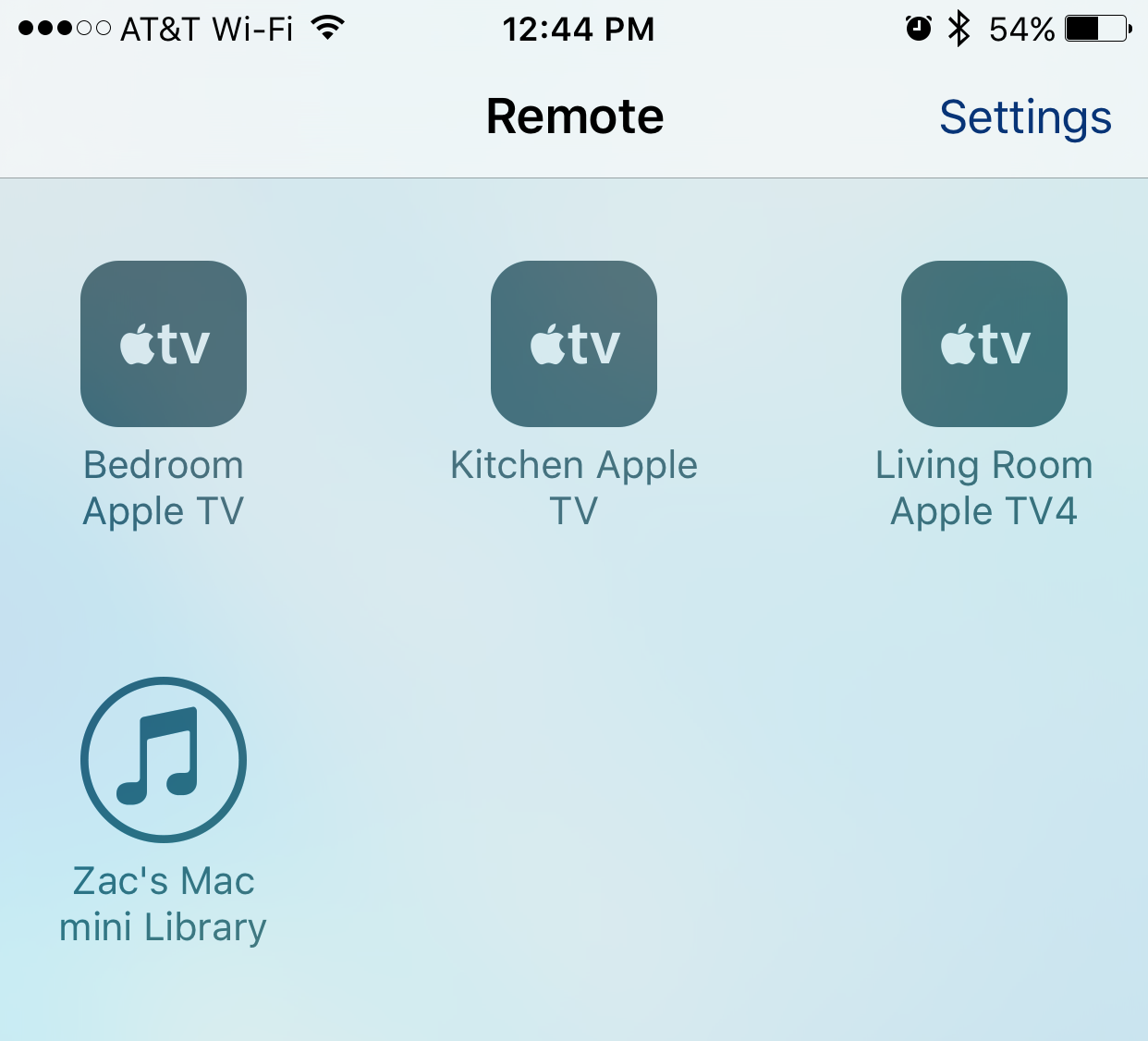Choose Living Room Apple TV4
Screen dimensions: 1148x1041
[983, 344]
